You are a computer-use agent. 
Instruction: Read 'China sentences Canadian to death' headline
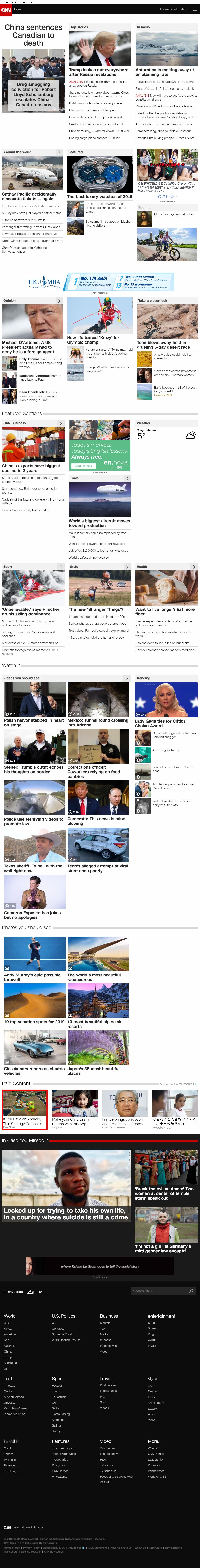click(x=33, y=35)
